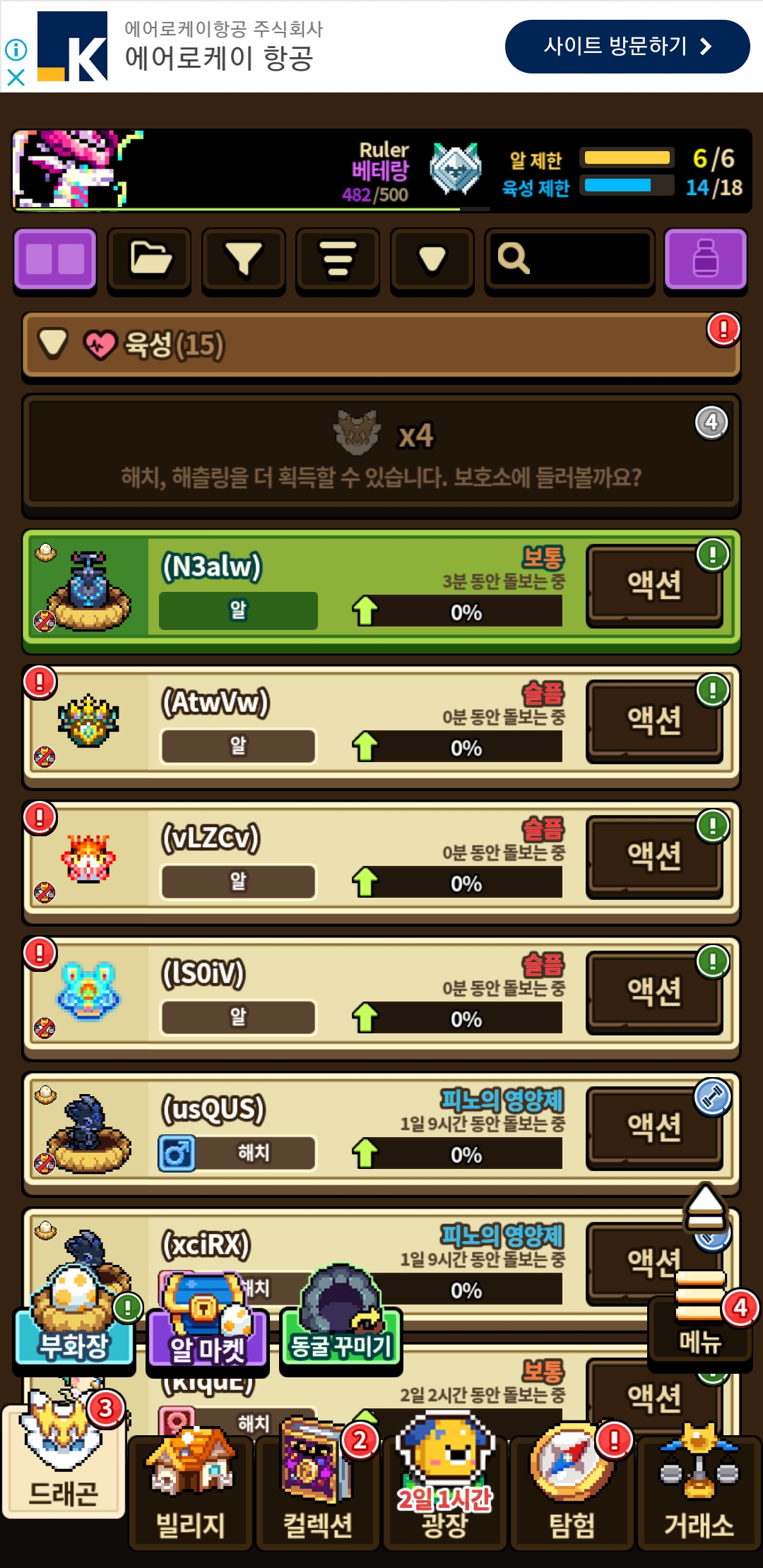Tap 액션 for egg AtwVw
Image resolution: width=763 pixels, height=1568 pixels.
point(654,721)
